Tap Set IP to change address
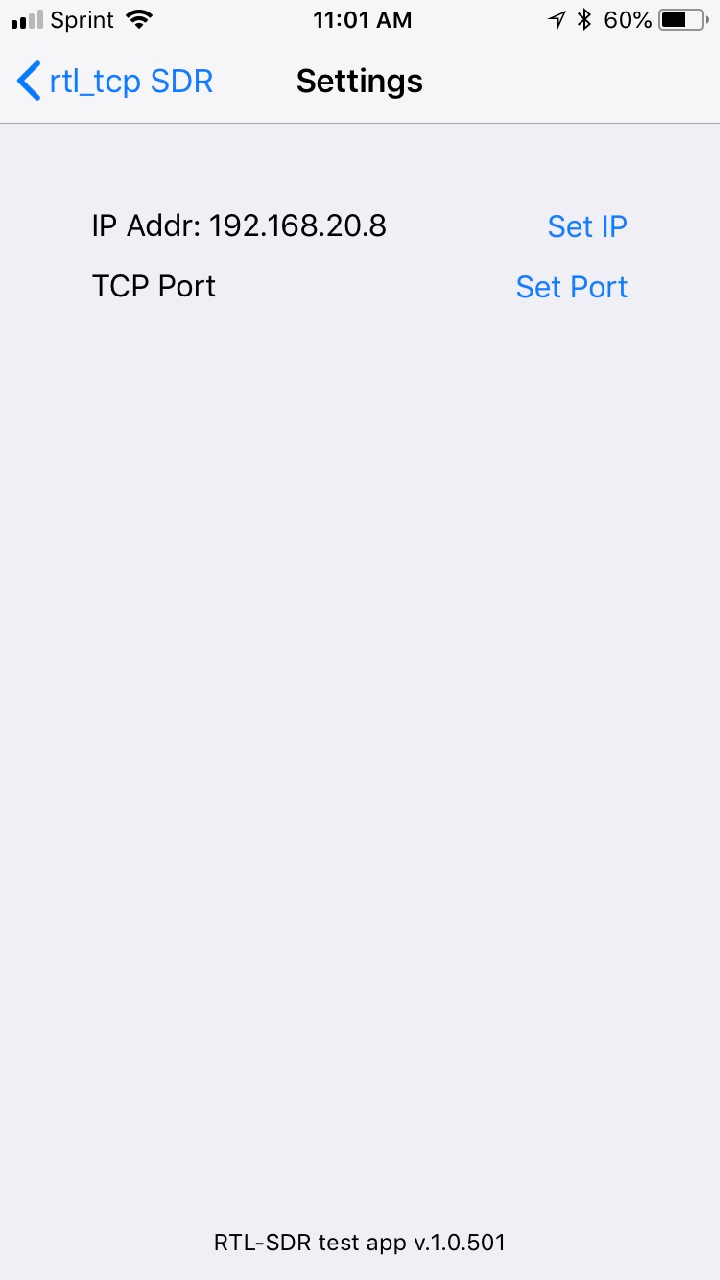The height and width of the screenshot is (1280, 720). 587,227
